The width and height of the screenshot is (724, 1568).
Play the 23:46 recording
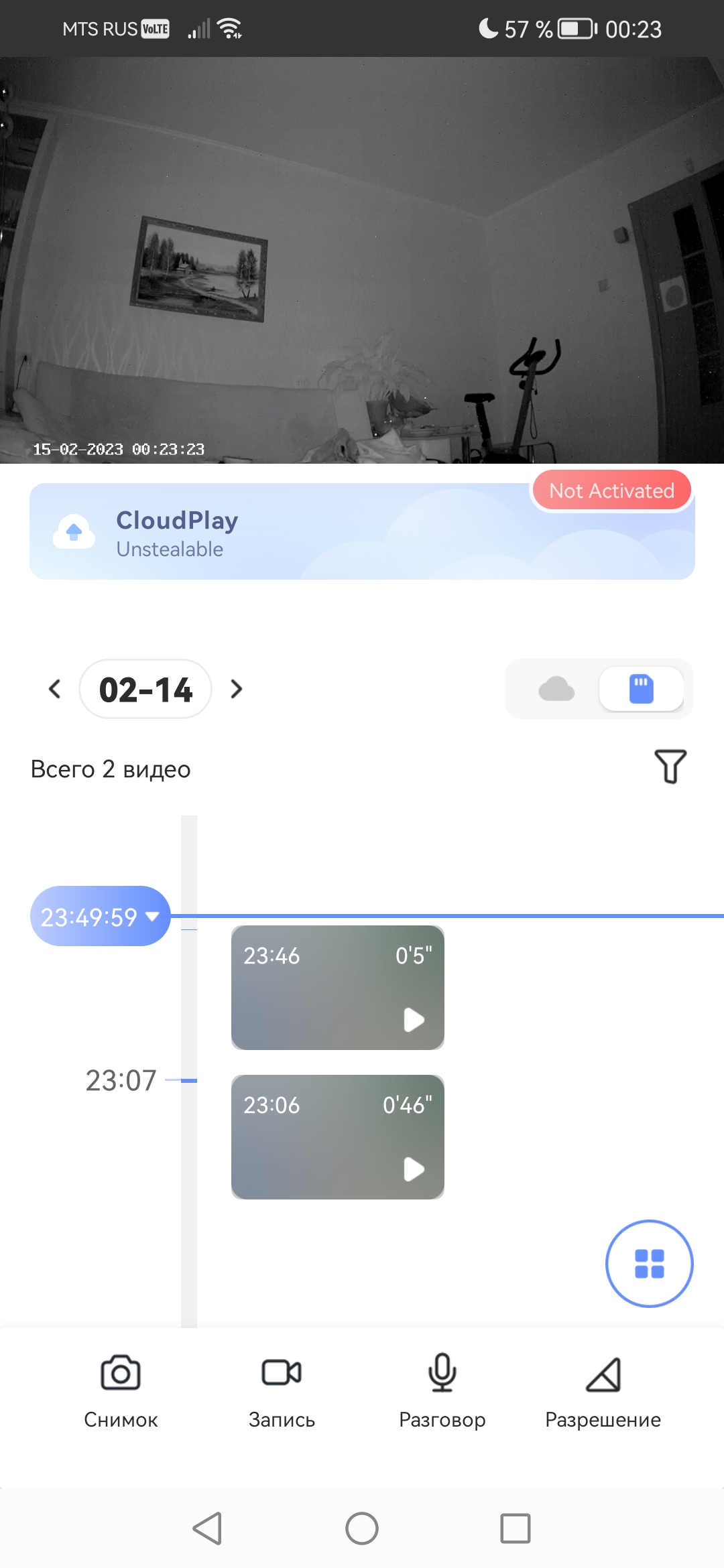pos(338,988)
